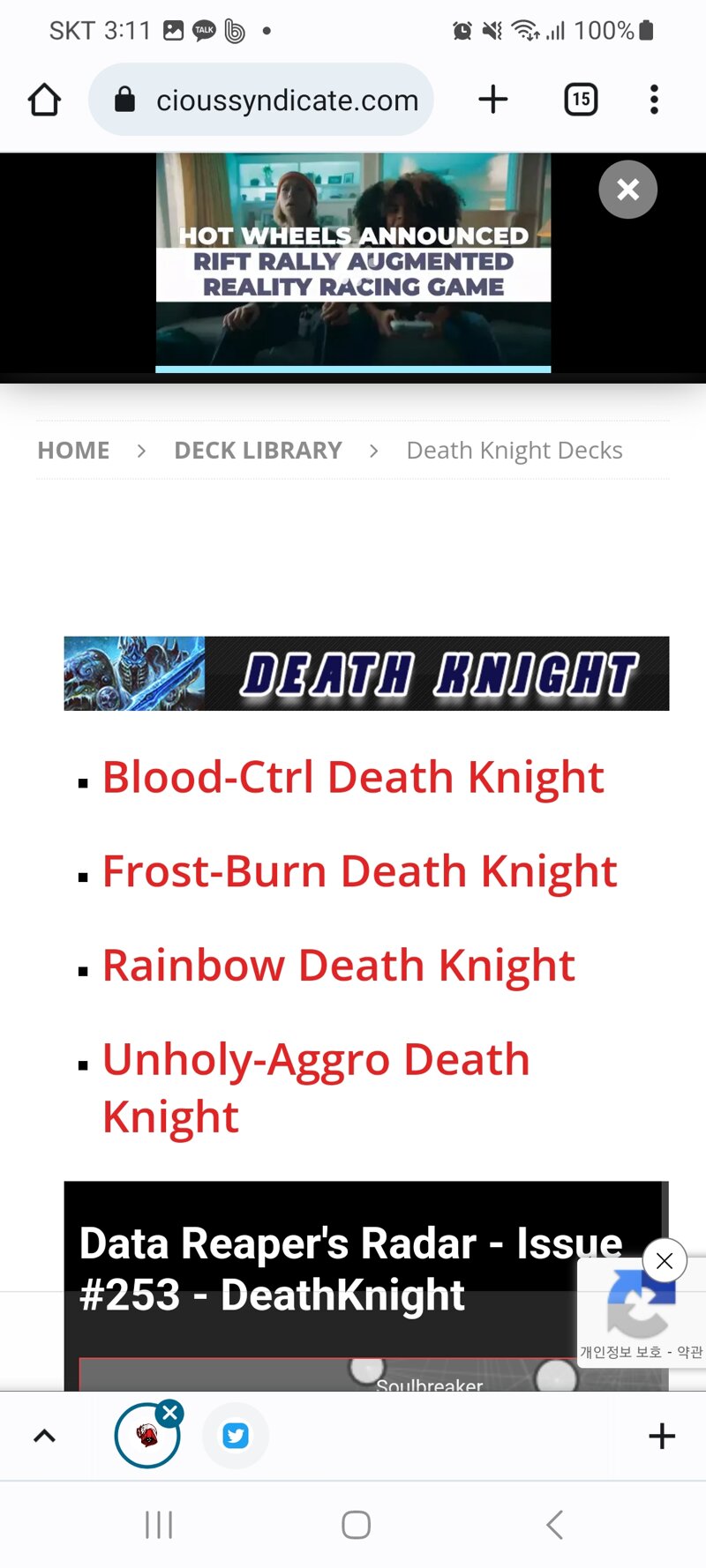Go to the browser home page
The height and width of the screenshot is (1568, 706).
44,100
